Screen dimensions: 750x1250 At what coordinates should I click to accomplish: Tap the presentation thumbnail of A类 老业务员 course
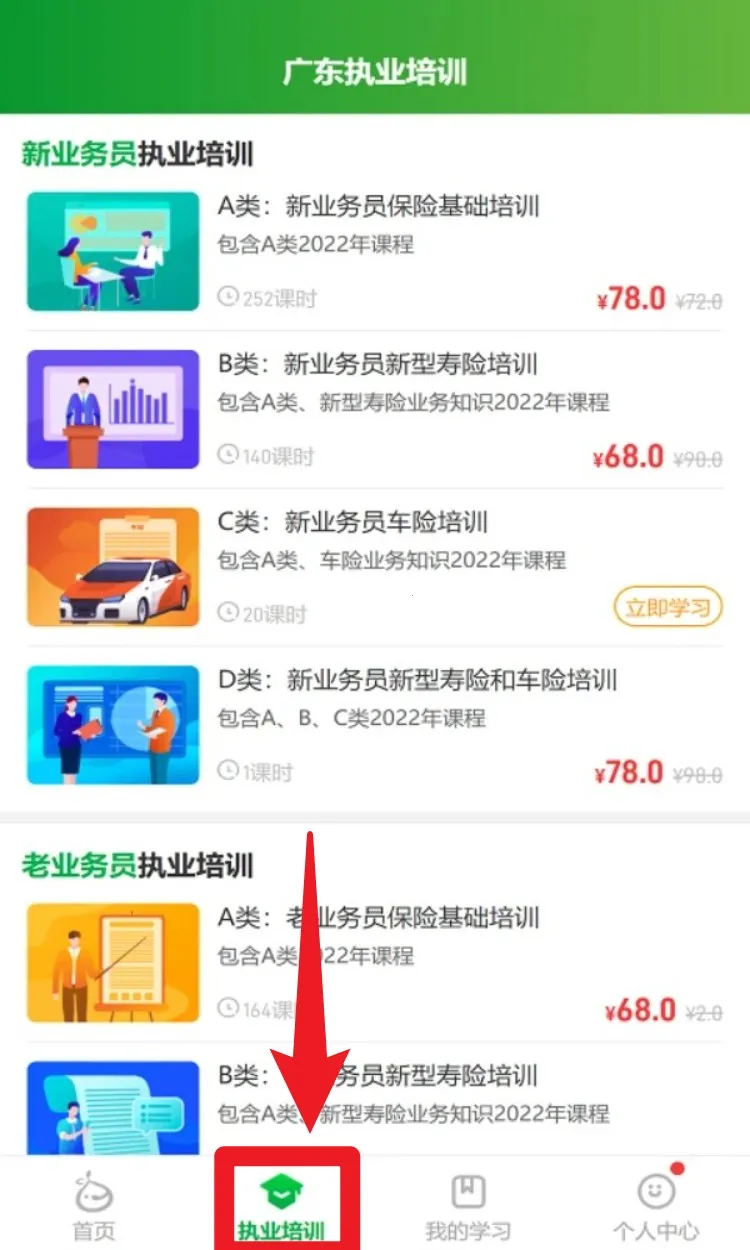[112, 960]
